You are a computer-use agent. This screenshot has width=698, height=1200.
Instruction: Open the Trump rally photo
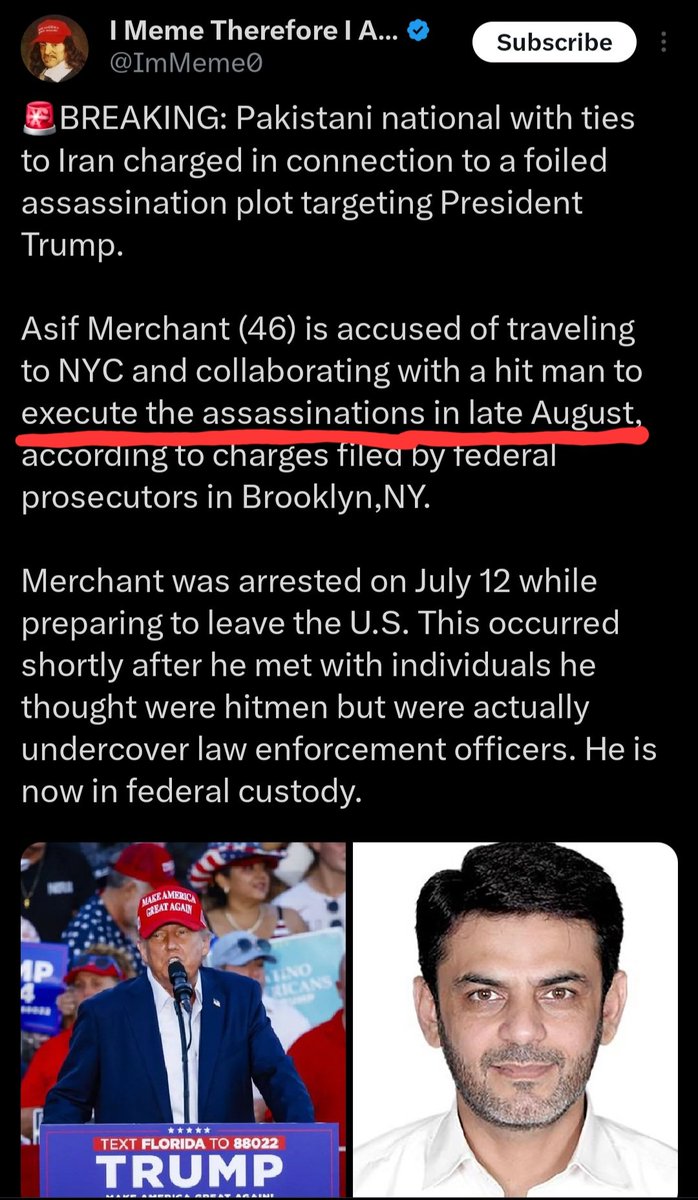click(x=182, y=1020)
